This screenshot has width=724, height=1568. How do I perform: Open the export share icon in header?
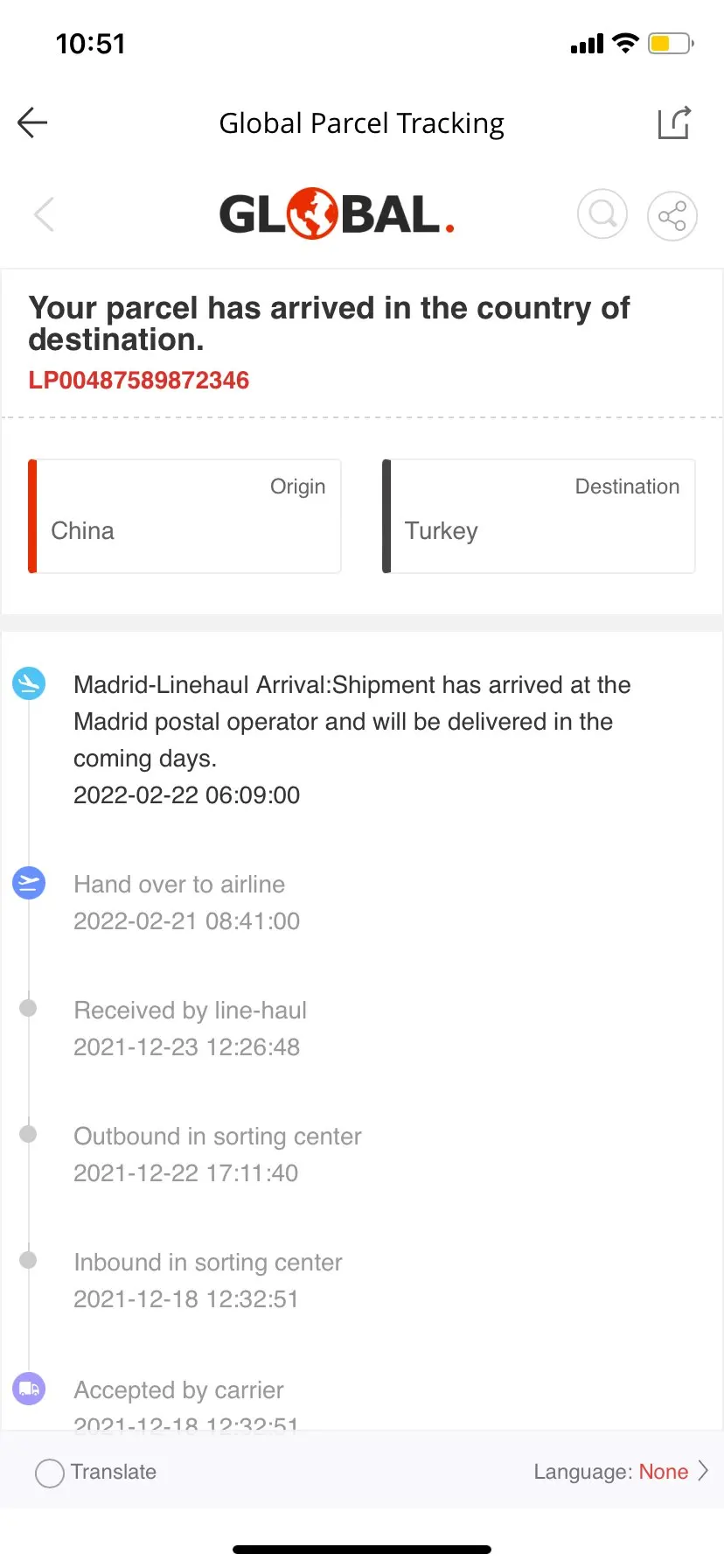(x=674, y=123)
